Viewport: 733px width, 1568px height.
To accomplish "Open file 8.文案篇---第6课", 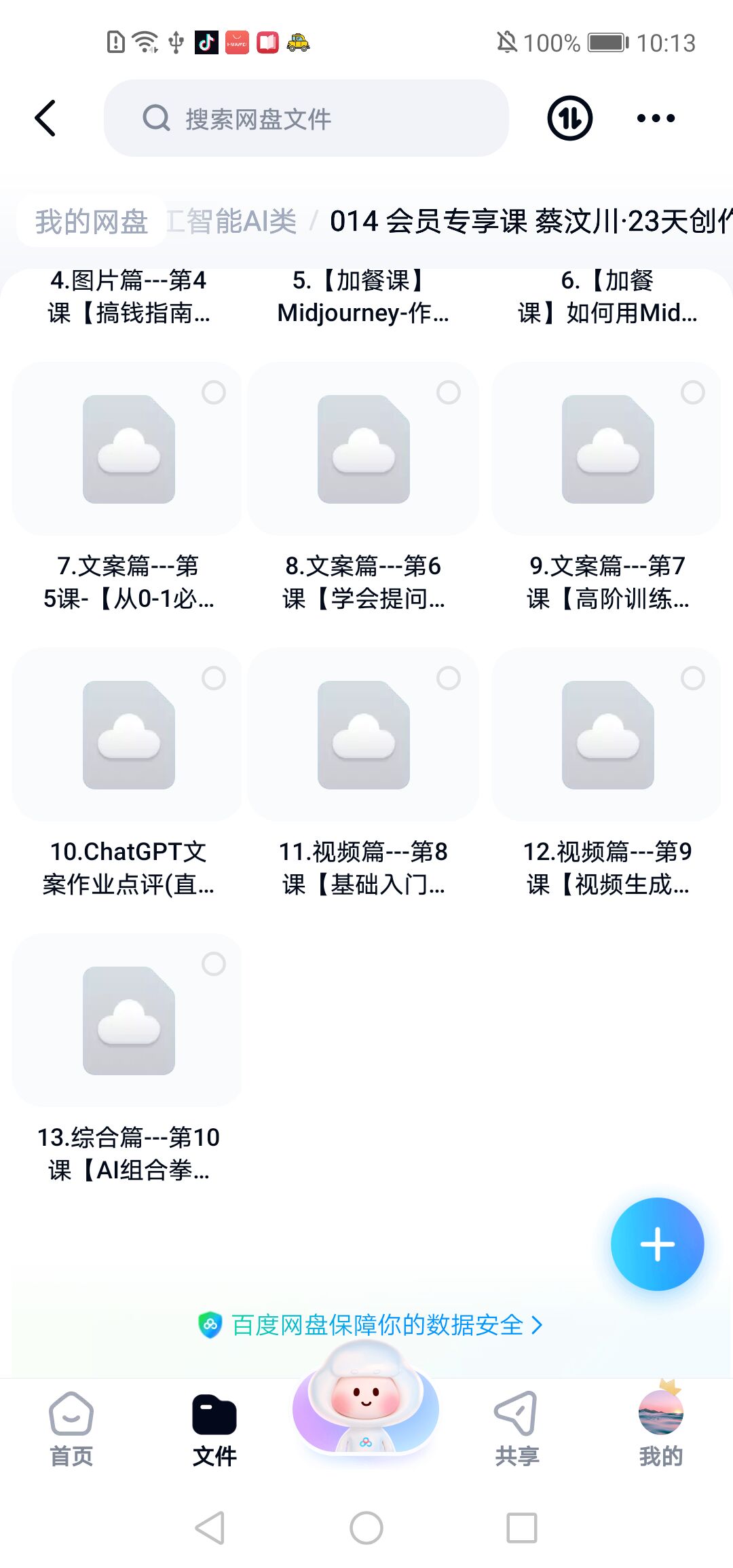I will [x=363, y=449].
